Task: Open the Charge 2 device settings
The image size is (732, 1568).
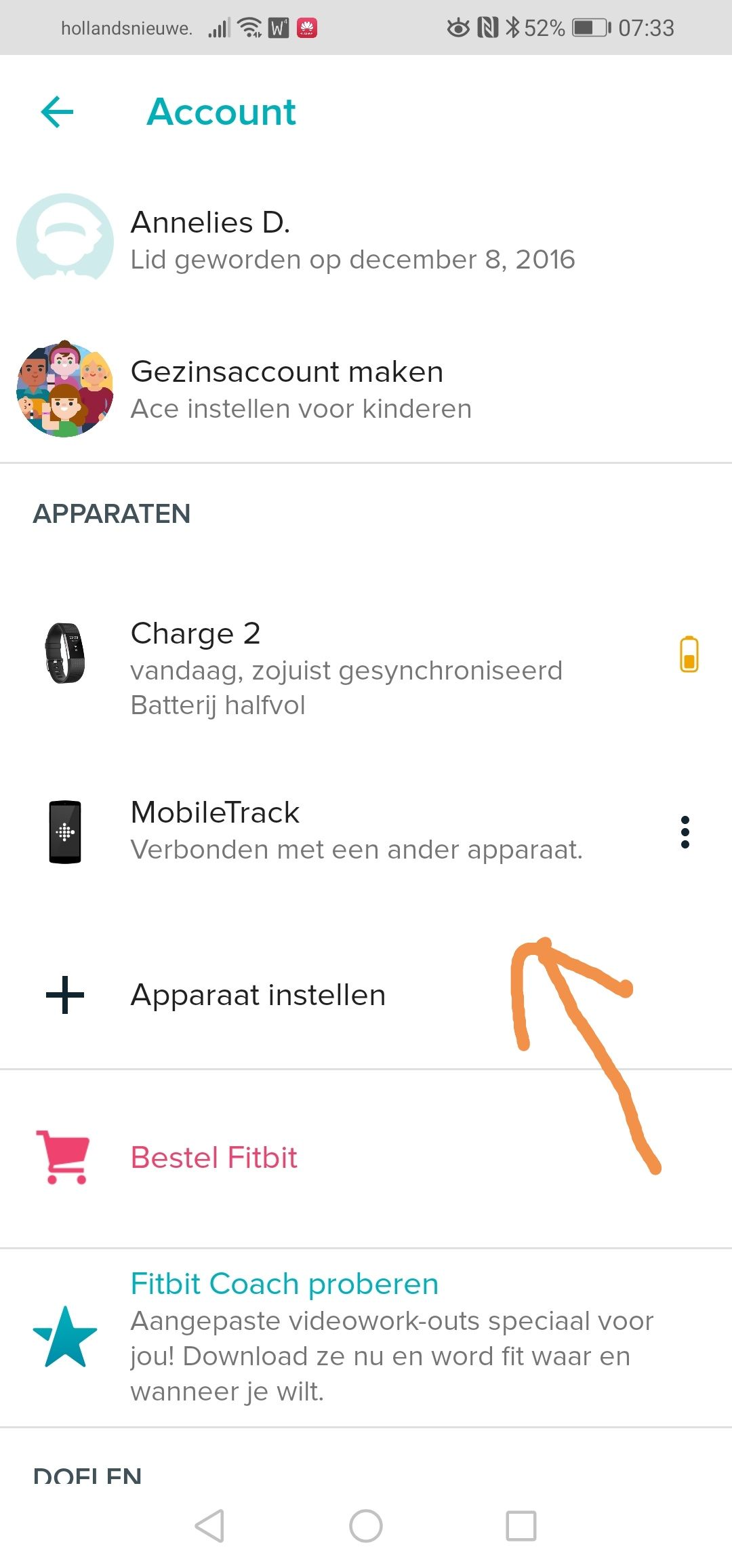Action: (x=346, y=667)
